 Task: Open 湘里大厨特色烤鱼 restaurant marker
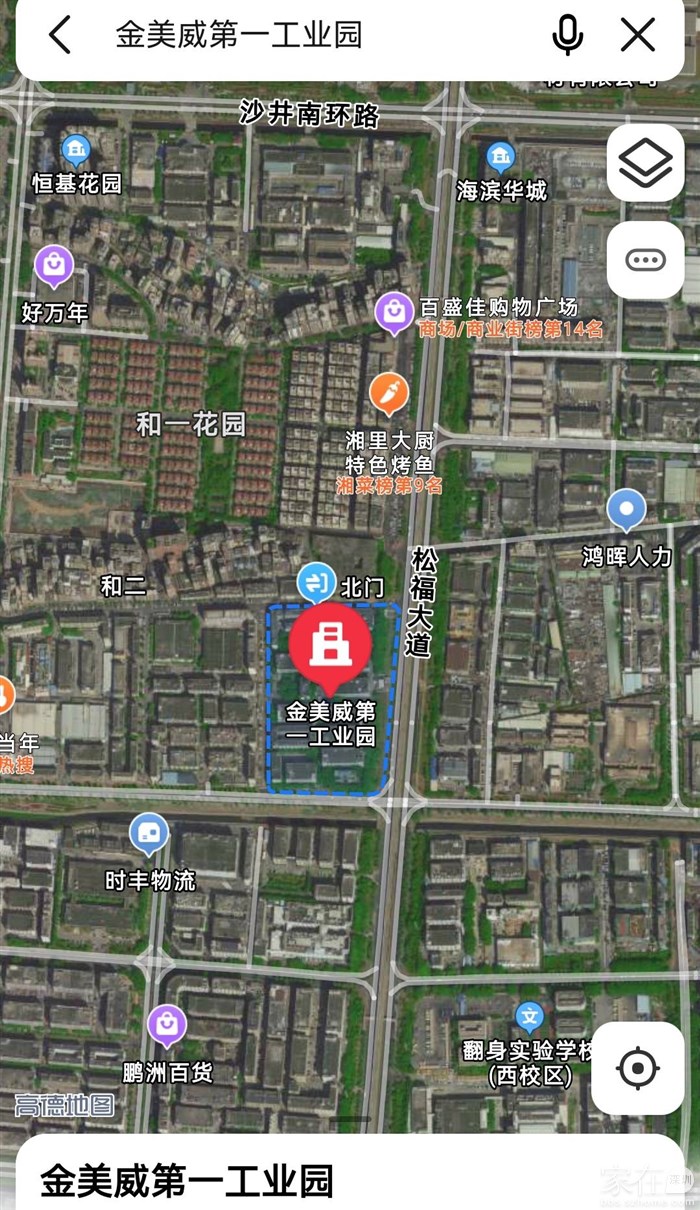click(x=389, y=394)
